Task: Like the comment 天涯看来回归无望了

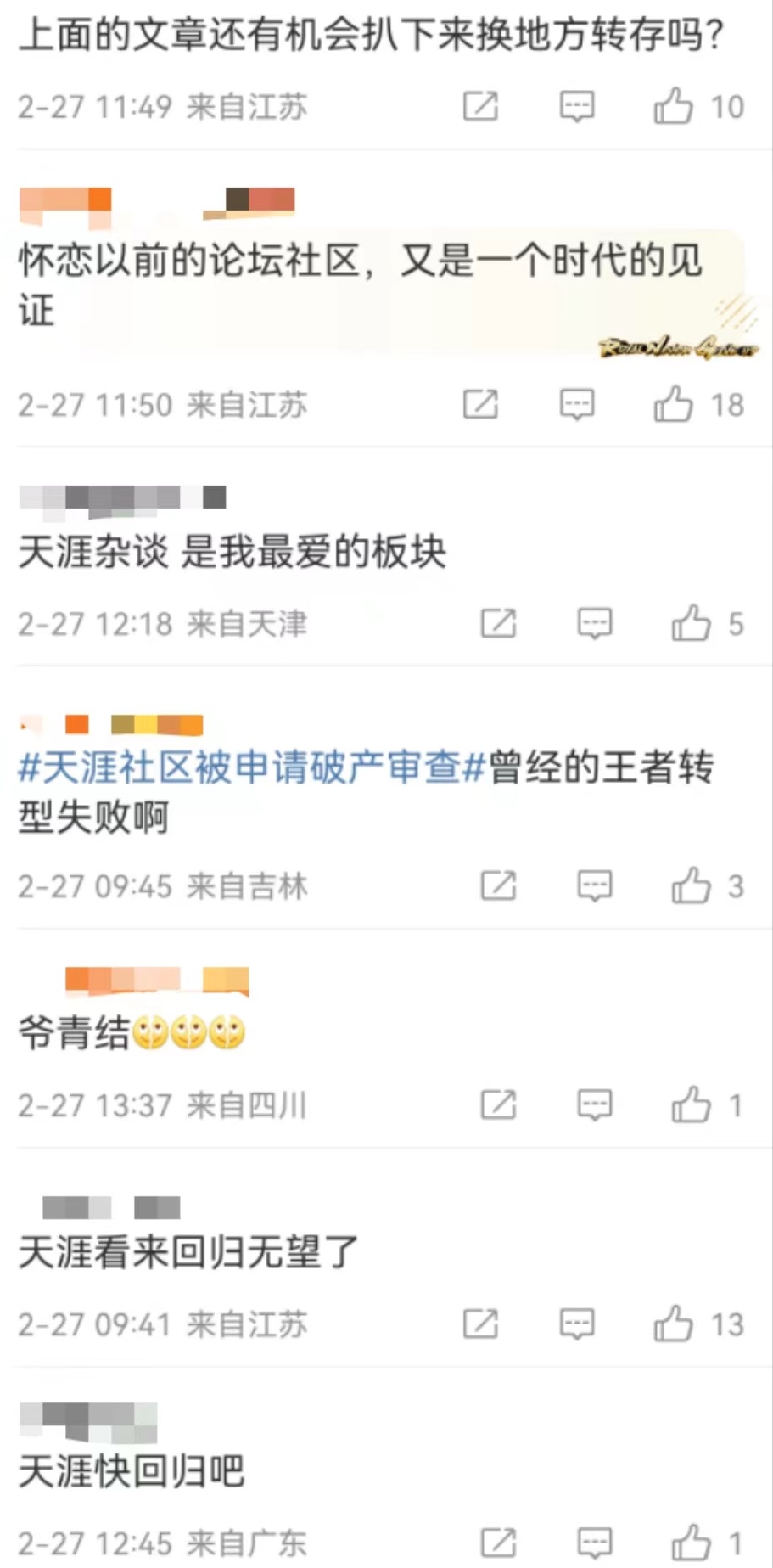Action: pos(674,1324)
